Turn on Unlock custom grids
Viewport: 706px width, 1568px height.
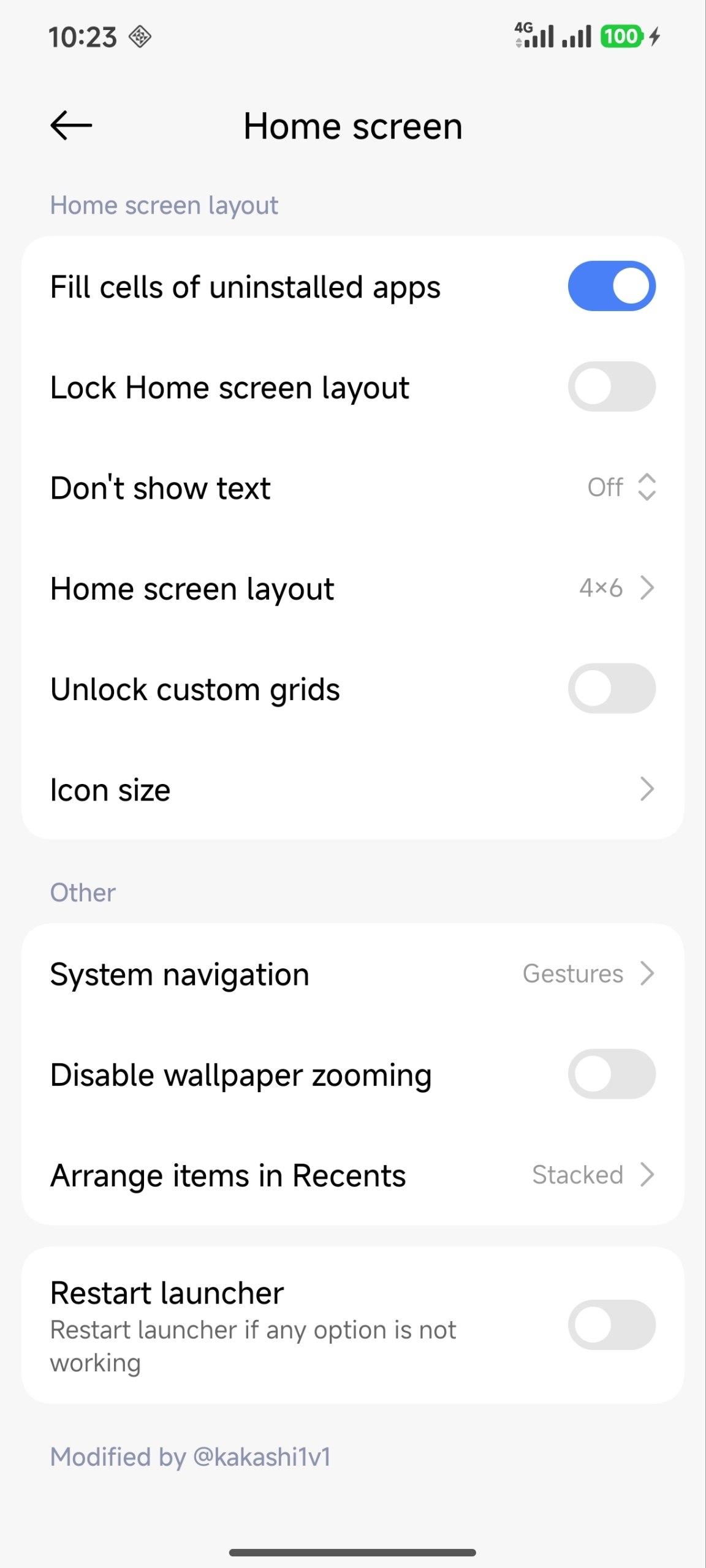click(x=611, y=688)
